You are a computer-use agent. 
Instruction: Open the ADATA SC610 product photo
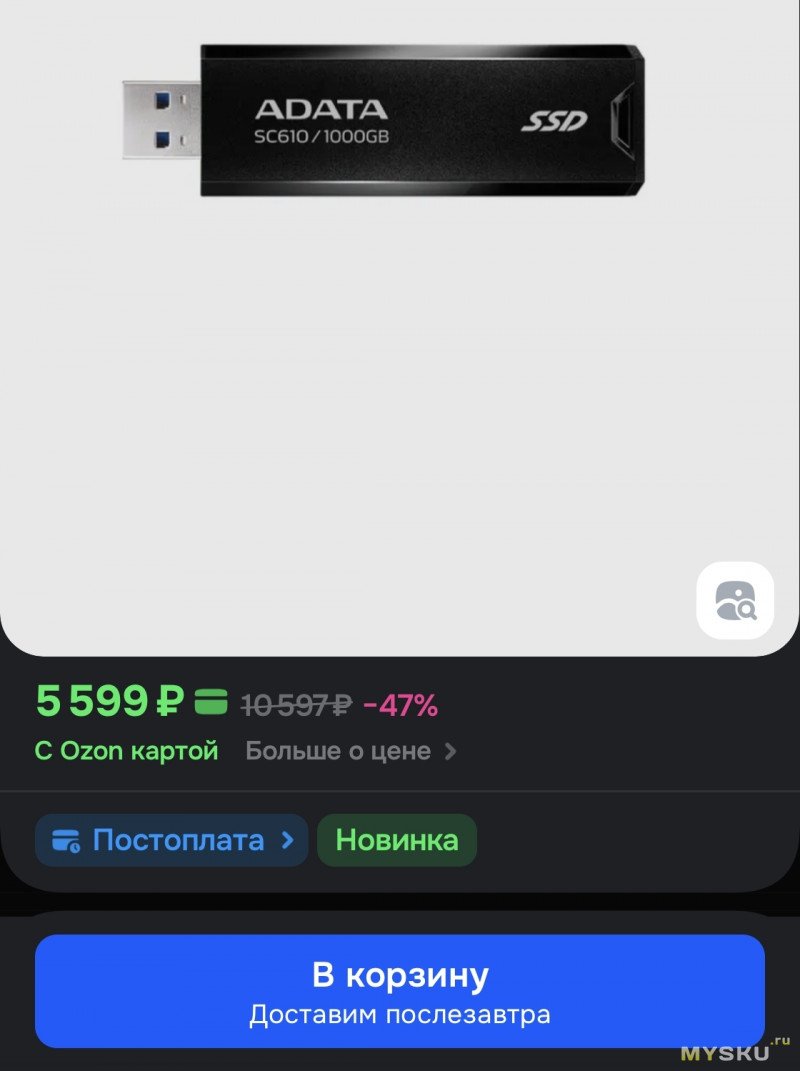[x=385, y=120]
